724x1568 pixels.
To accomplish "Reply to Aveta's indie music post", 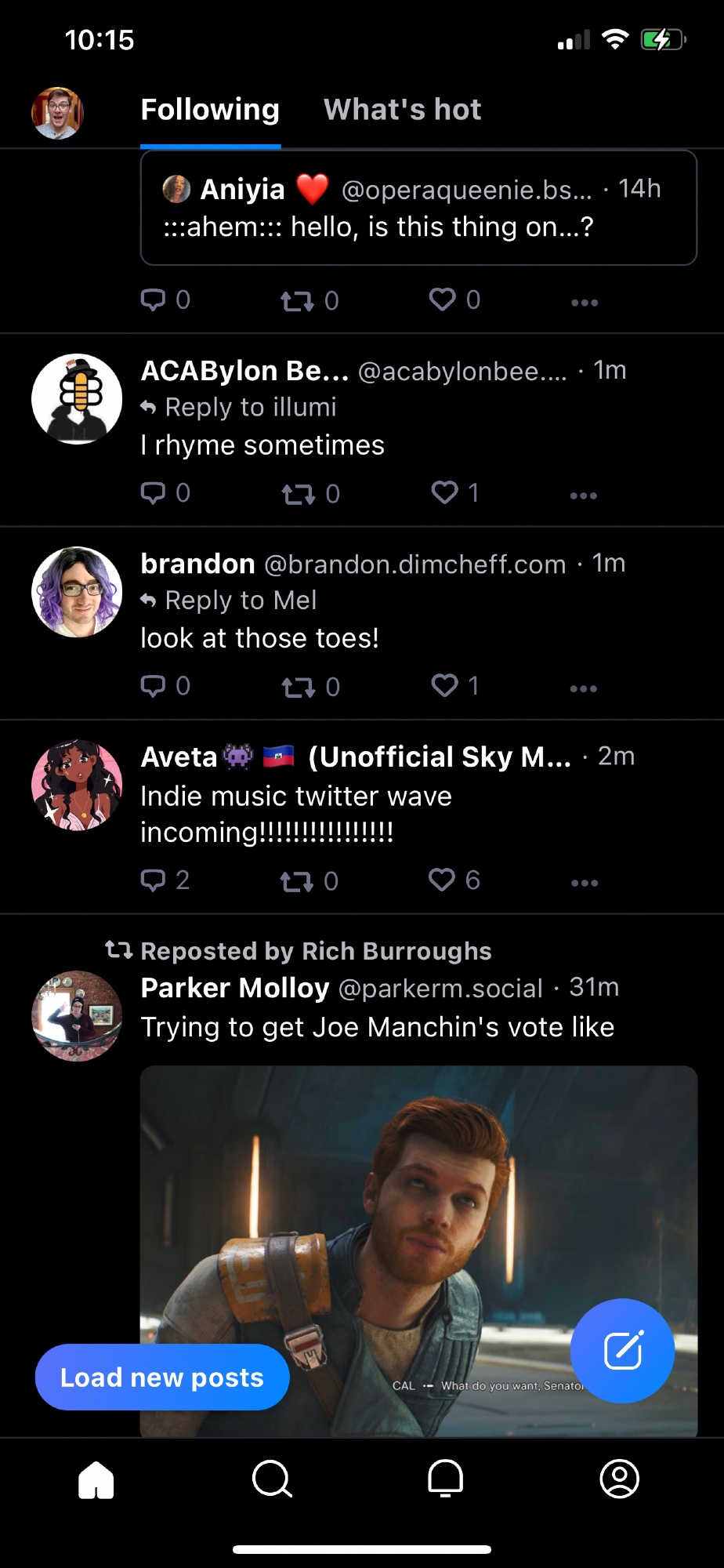I will coord(154,880).
